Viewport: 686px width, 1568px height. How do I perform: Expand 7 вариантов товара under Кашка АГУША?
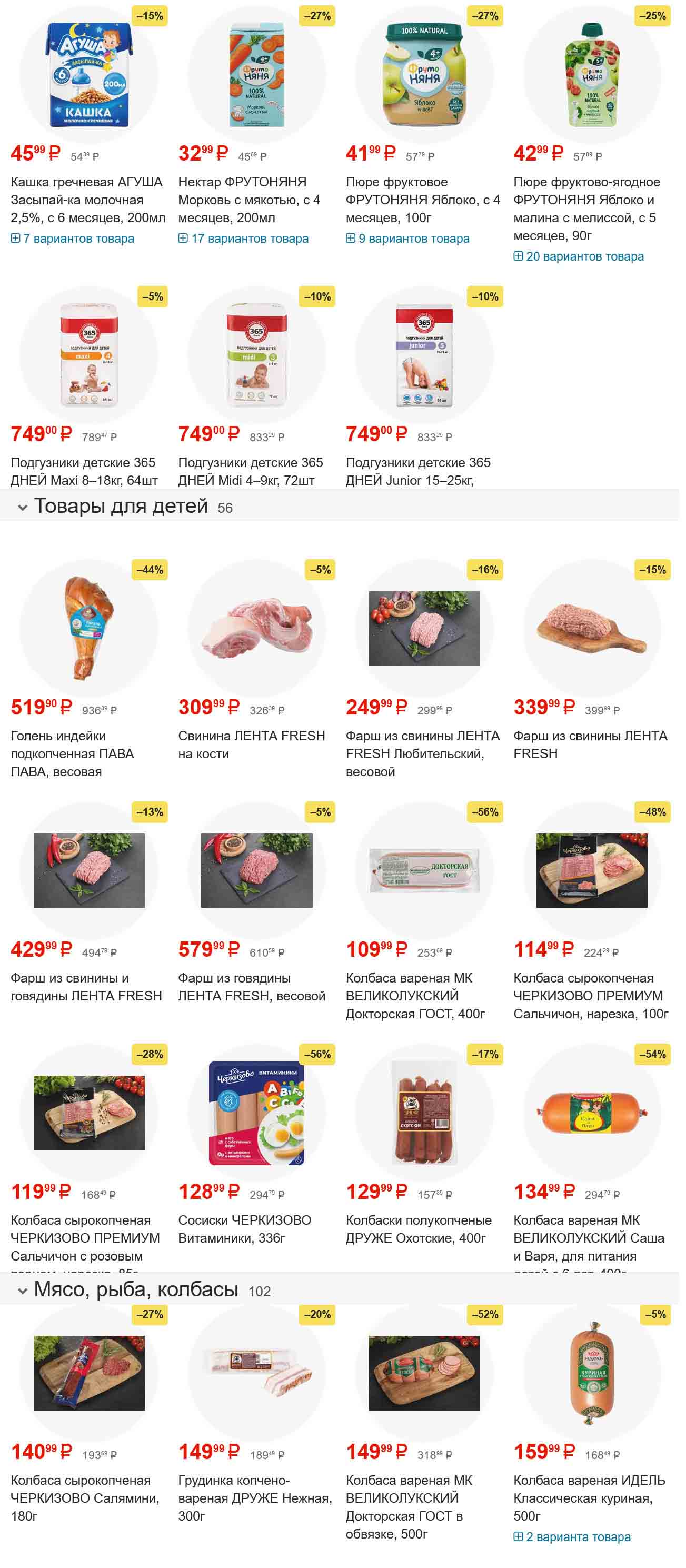[73, 239]
